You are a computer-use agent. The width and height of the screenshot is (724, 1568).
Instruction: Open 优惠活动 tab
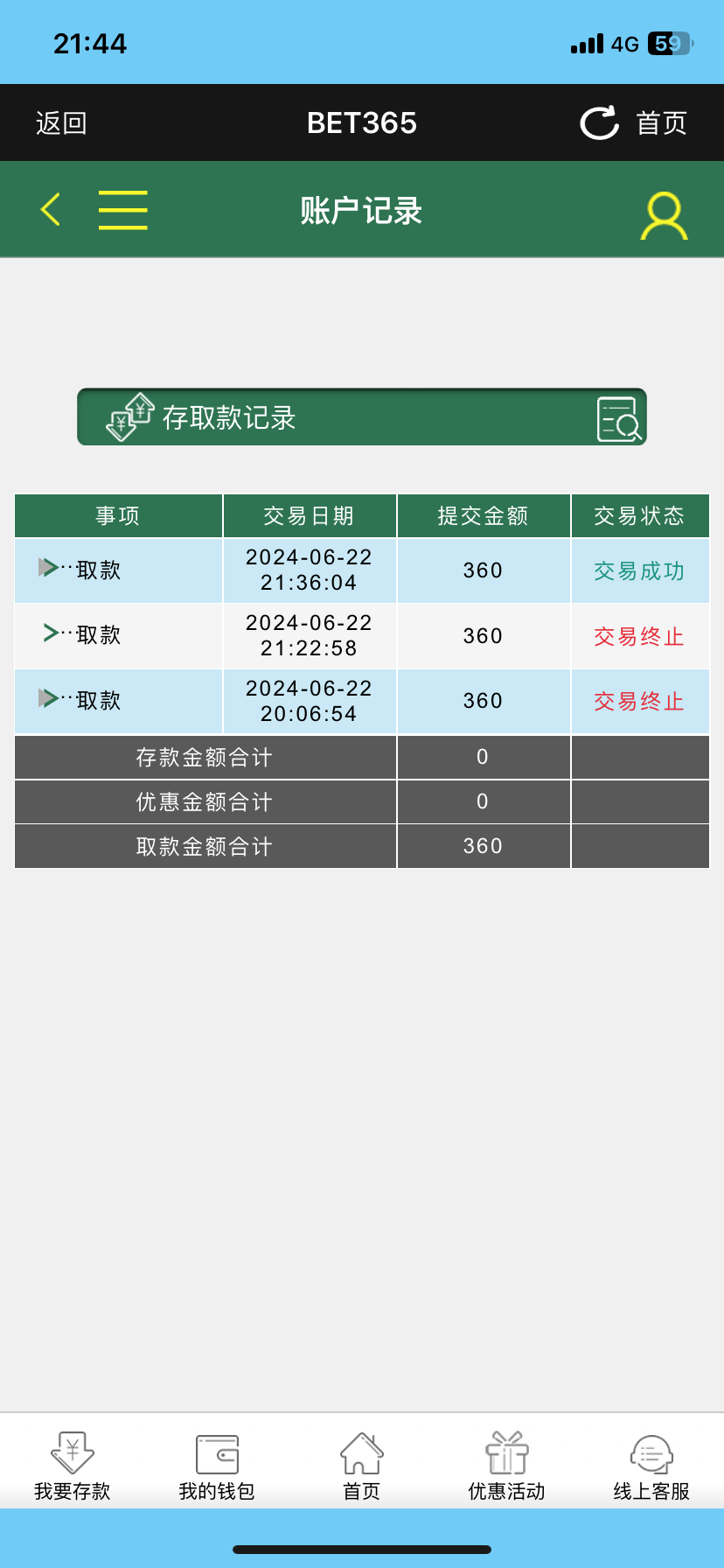[x=507, y=1466]
